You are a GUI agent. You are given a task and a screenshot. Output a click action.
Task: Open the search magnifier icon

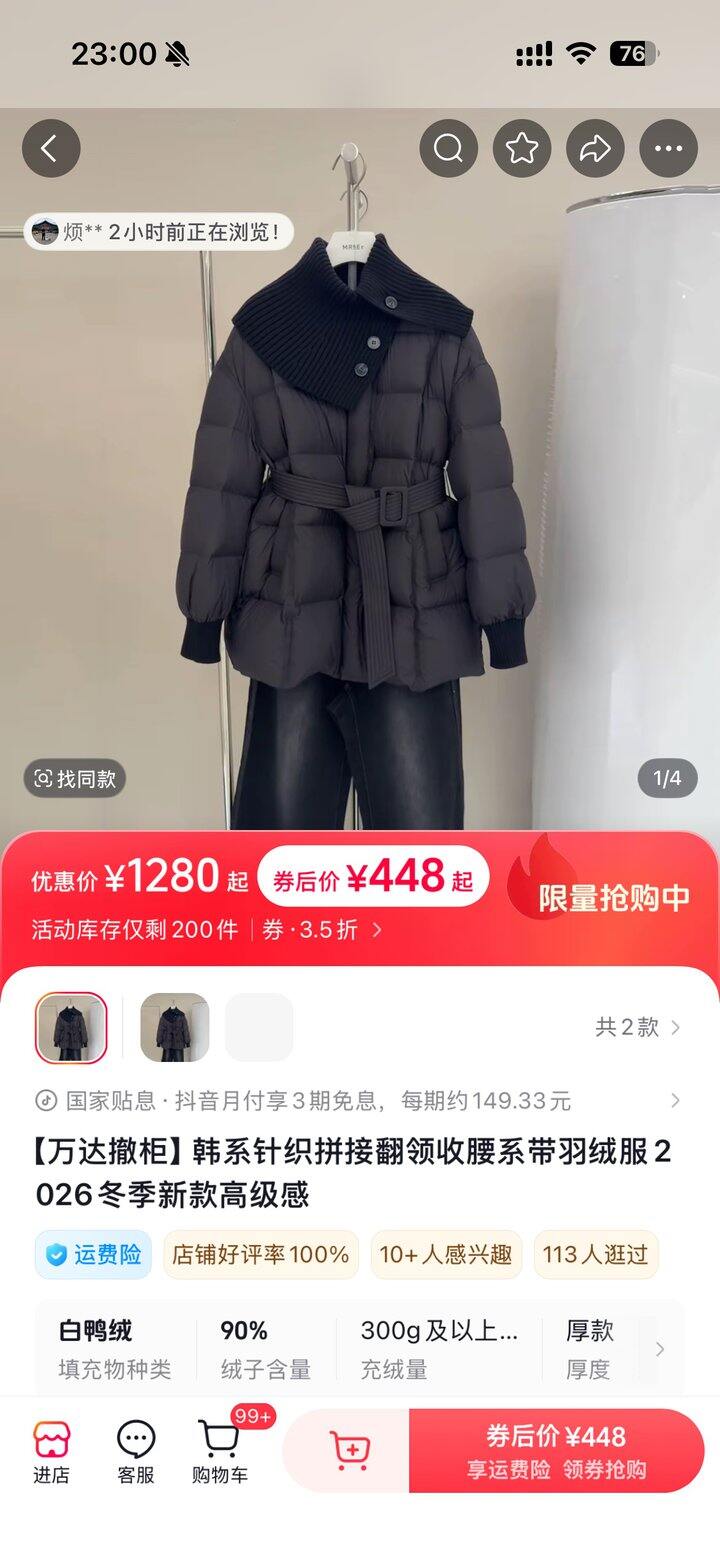[448, 149]
